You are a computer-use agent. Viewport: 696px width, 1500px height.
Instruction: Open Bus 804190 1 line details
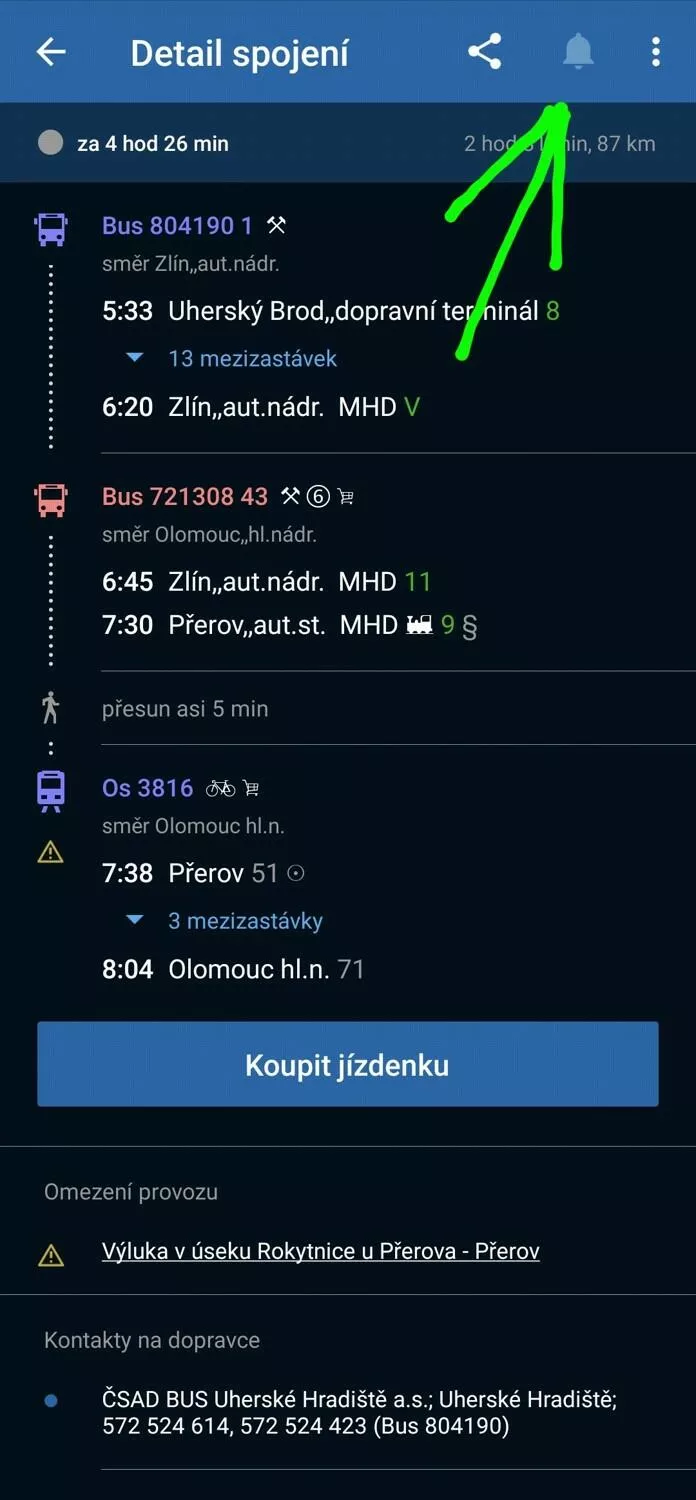[x=177, y=226]
